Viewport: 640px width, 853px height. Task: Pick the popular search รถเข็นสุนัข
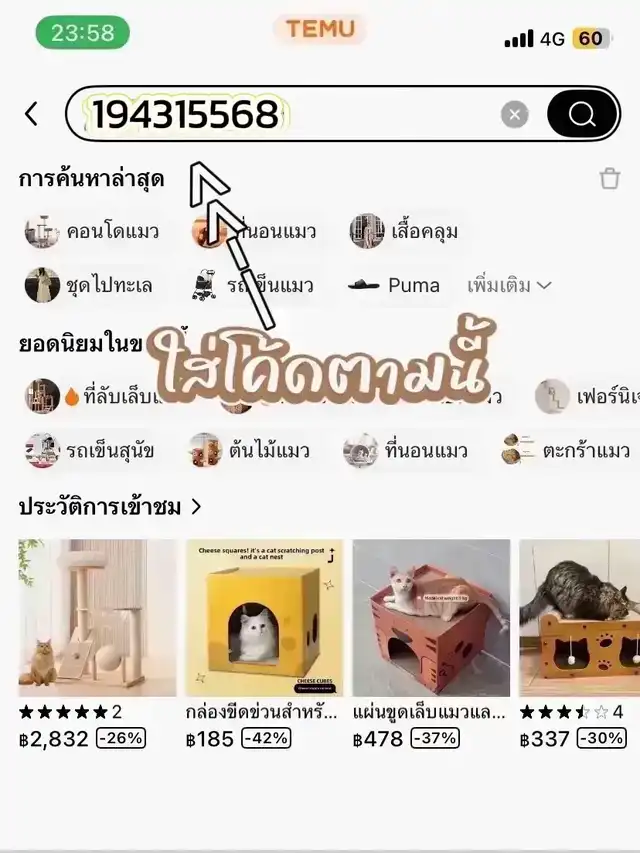pos(91,450)
